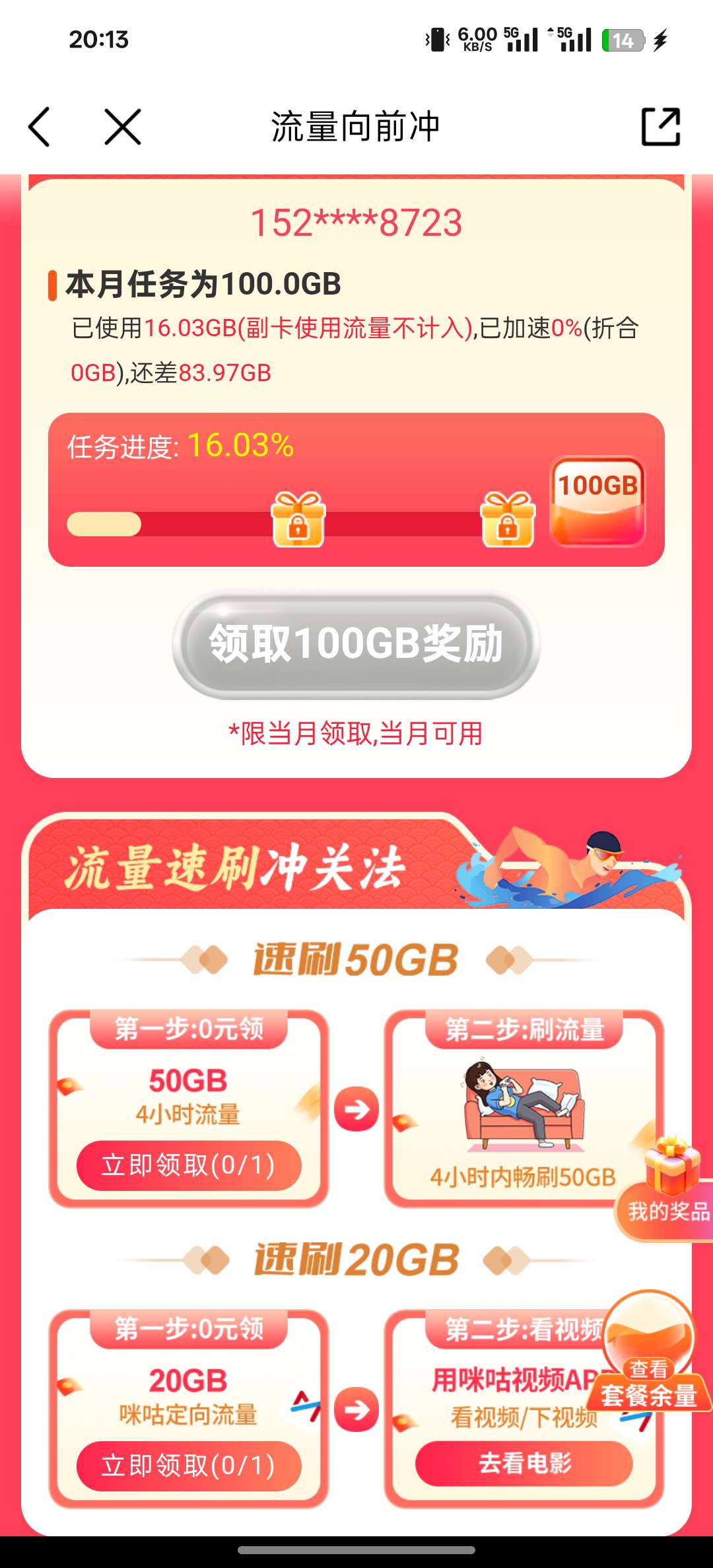Tap the 去看电影 button

click(524, 1463)
